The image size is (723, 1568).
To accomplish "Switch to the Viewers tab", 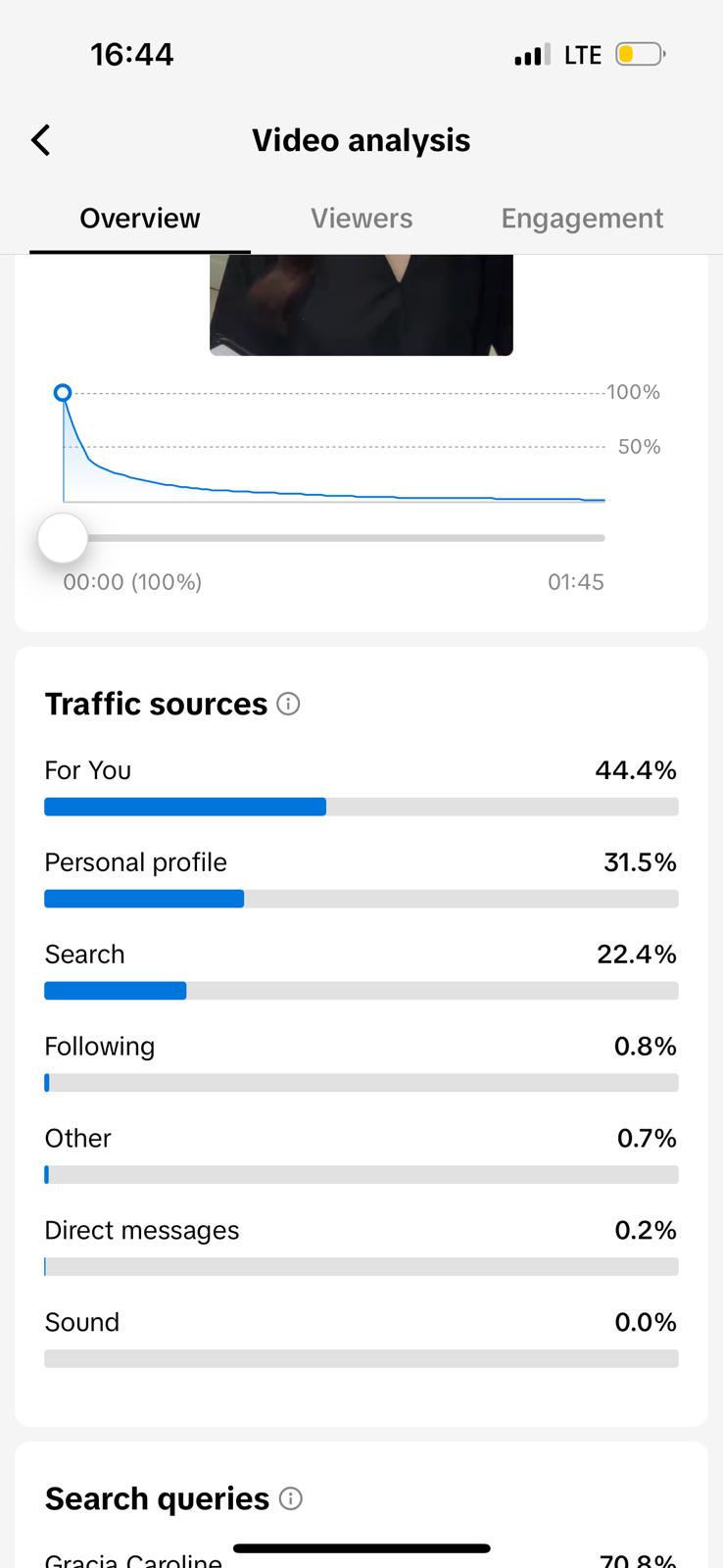I will pos(361,218).
